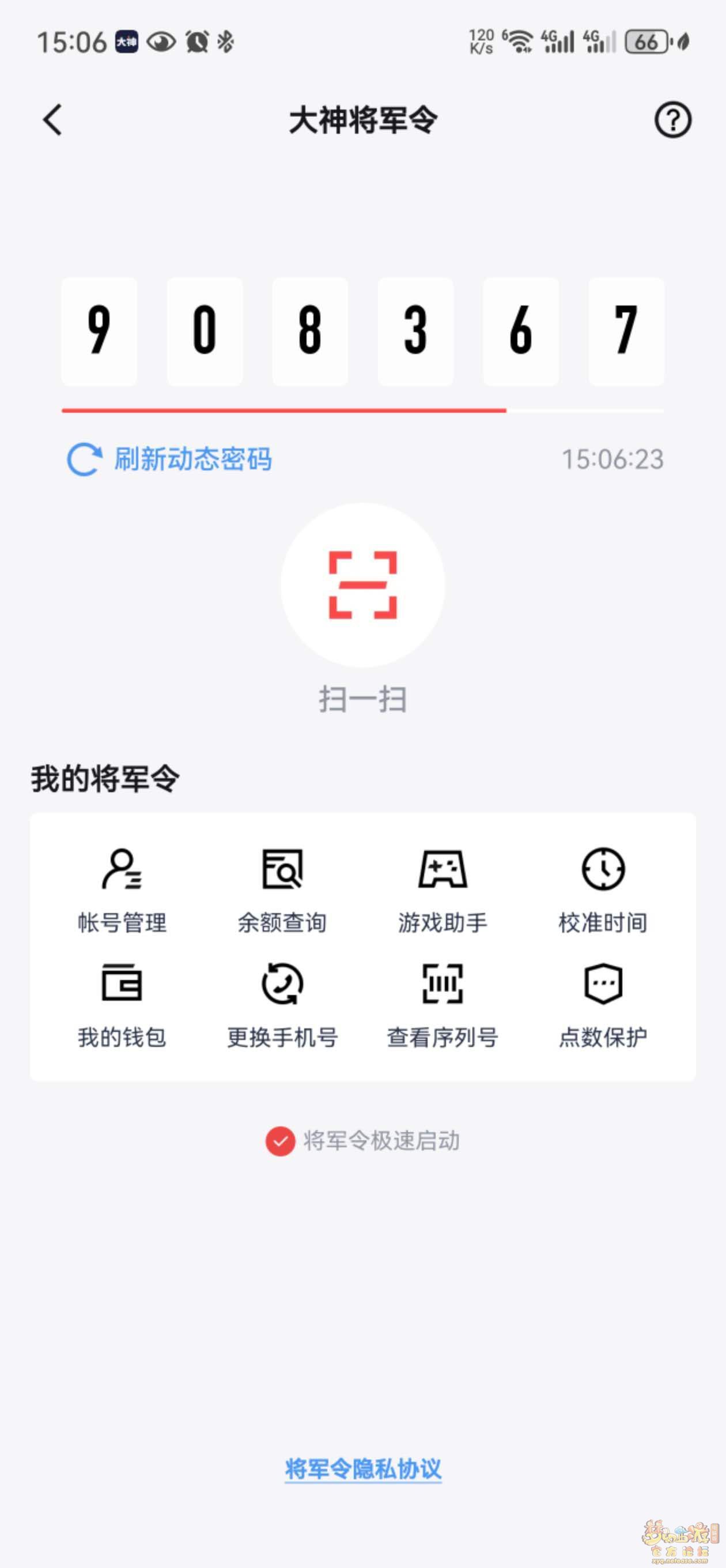Read the 将军令隐私协议 privacy agreement
726x1568 pixels.
tap(362, 1468)
